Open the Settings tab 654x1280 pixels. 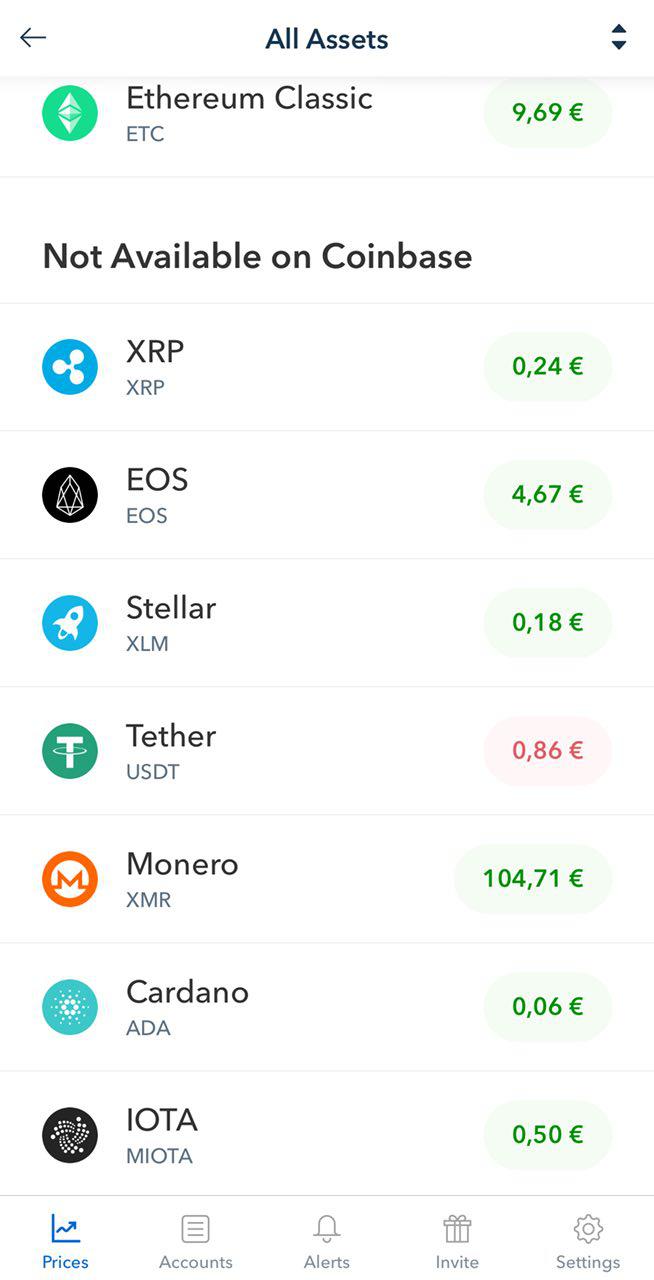coord(588,1241)
